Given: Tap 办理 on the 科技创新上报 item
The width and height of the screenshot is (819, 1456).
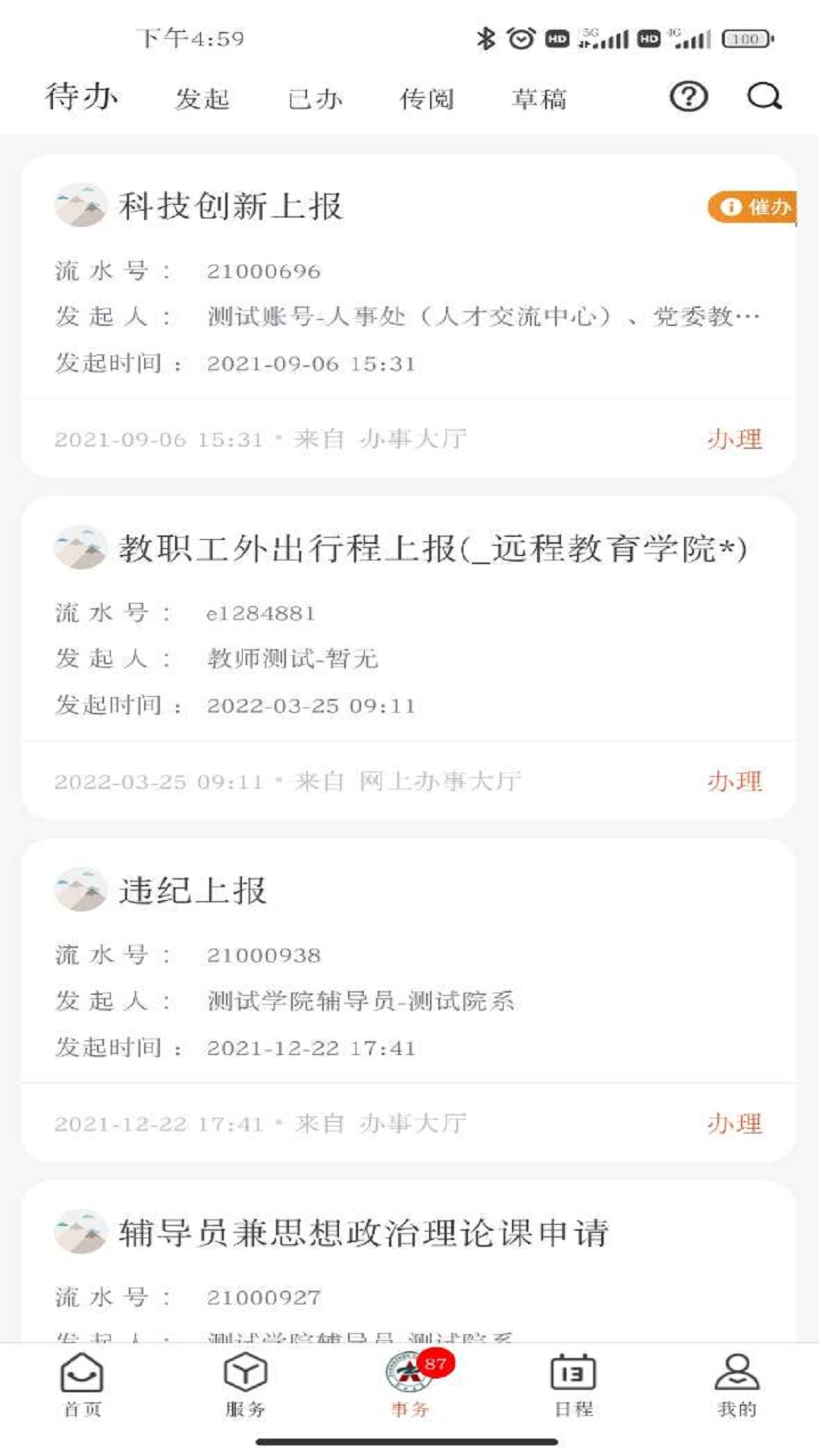Looking at the screenshot, I should point(733,438).
